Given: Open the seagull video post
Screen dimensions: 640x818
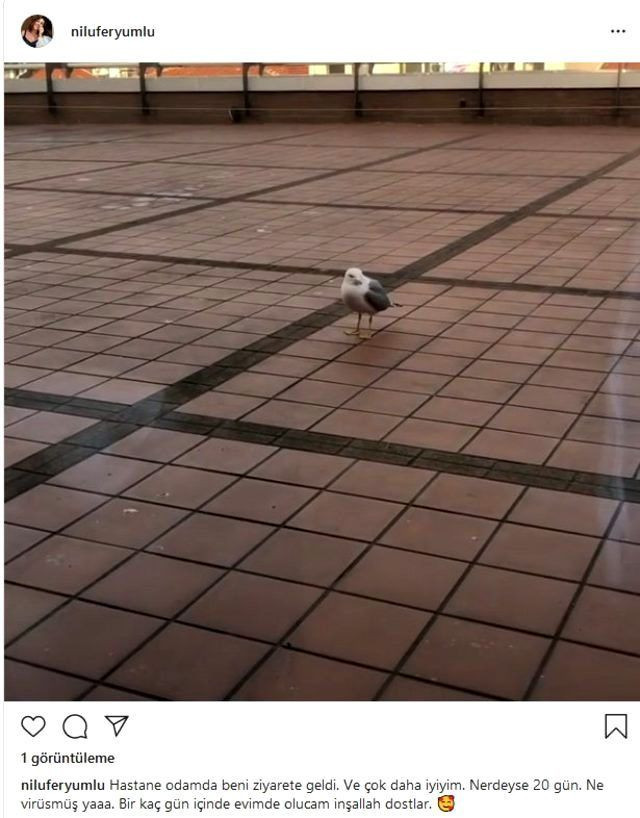Looking at the screenshot, I should (320, 380).
